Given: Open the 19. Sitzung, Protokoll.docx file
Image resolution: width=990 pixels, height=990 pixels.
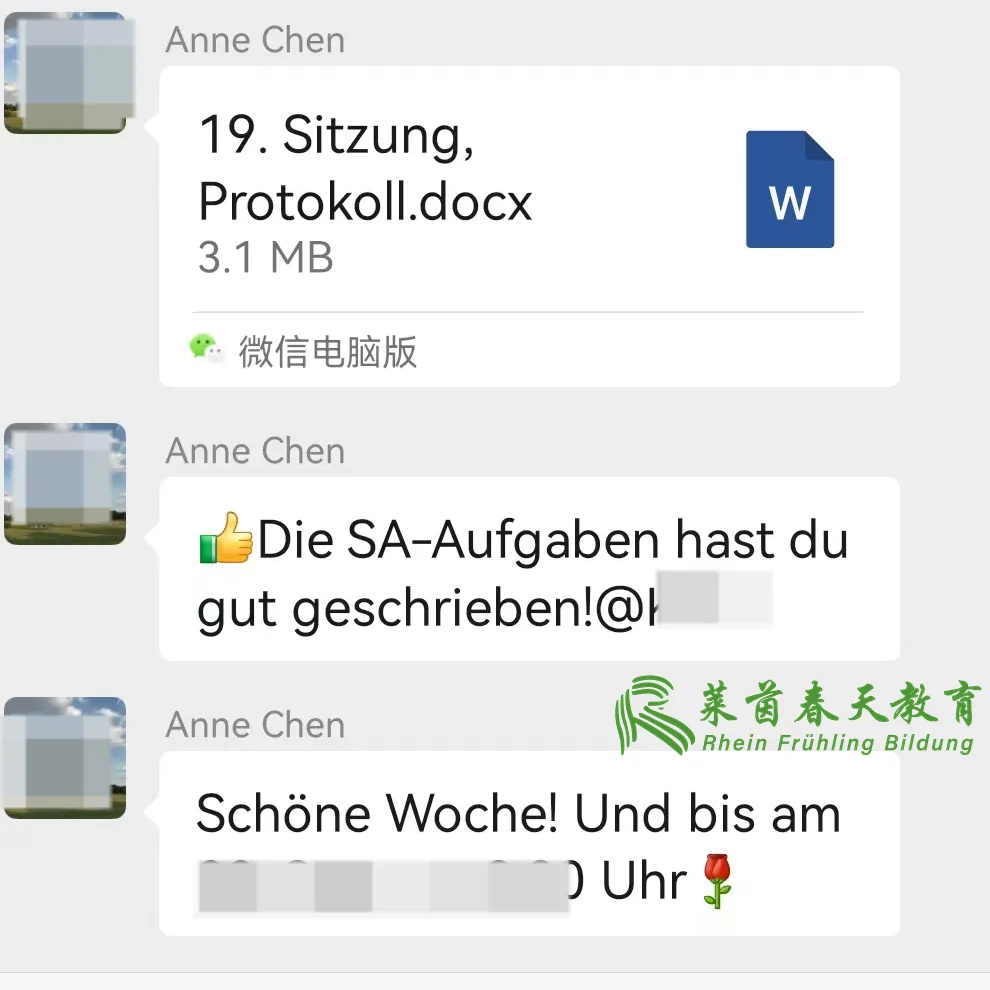Looking at the screenshot, I should click(x=528, y=200).
